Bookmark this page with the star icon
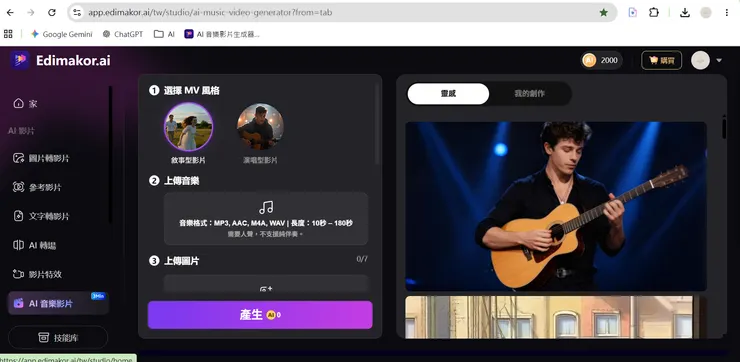 coord(604,13)
